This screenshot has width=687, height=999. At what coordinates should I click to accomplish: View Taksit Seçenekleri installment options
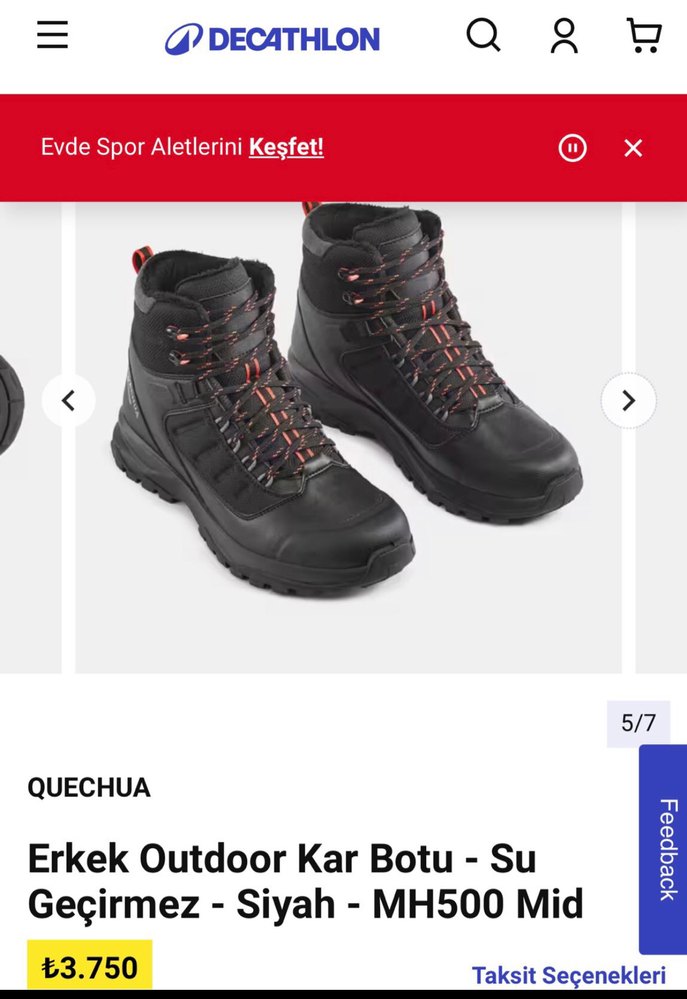(x=569, y=975)
